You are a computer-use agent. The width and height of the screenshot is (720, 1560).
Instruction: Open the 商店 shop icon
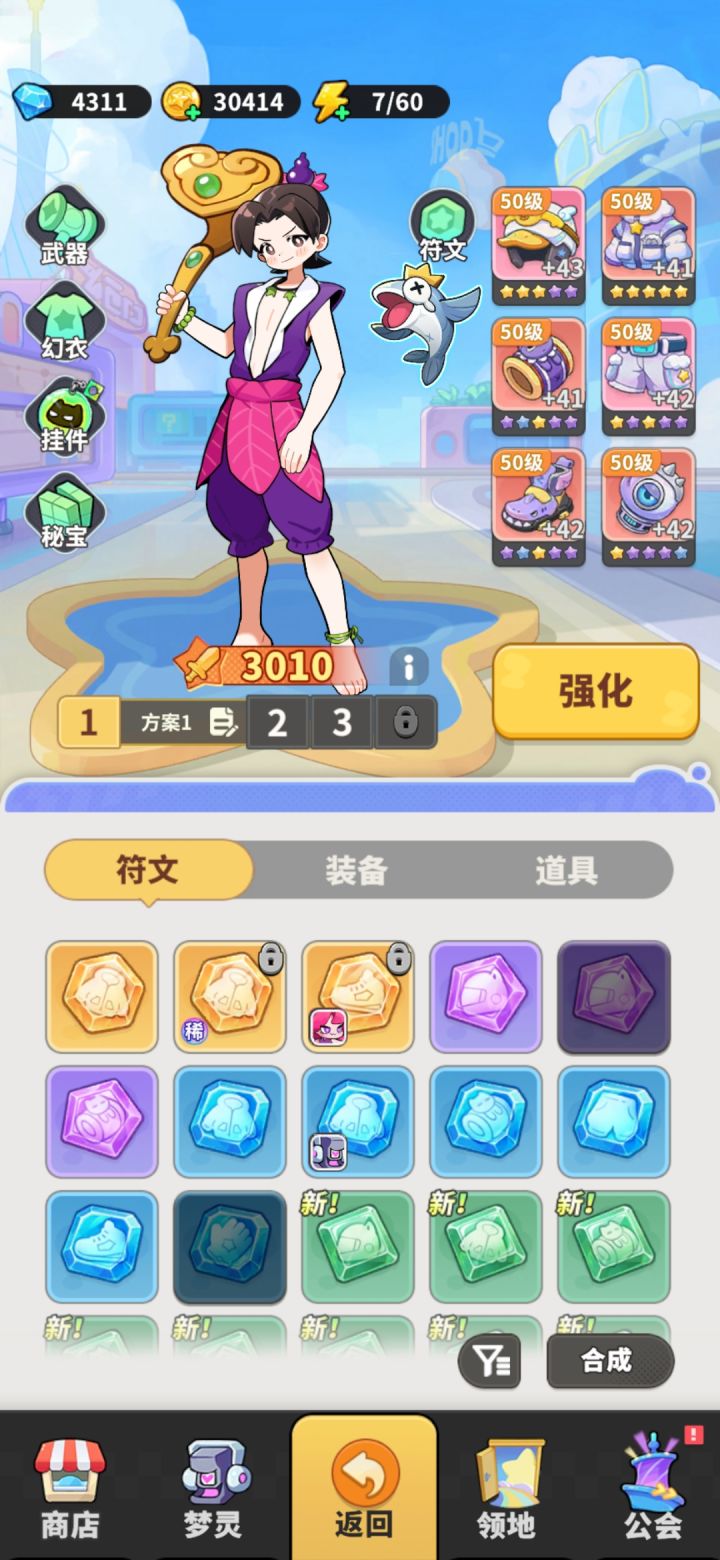pos(68,1480)
